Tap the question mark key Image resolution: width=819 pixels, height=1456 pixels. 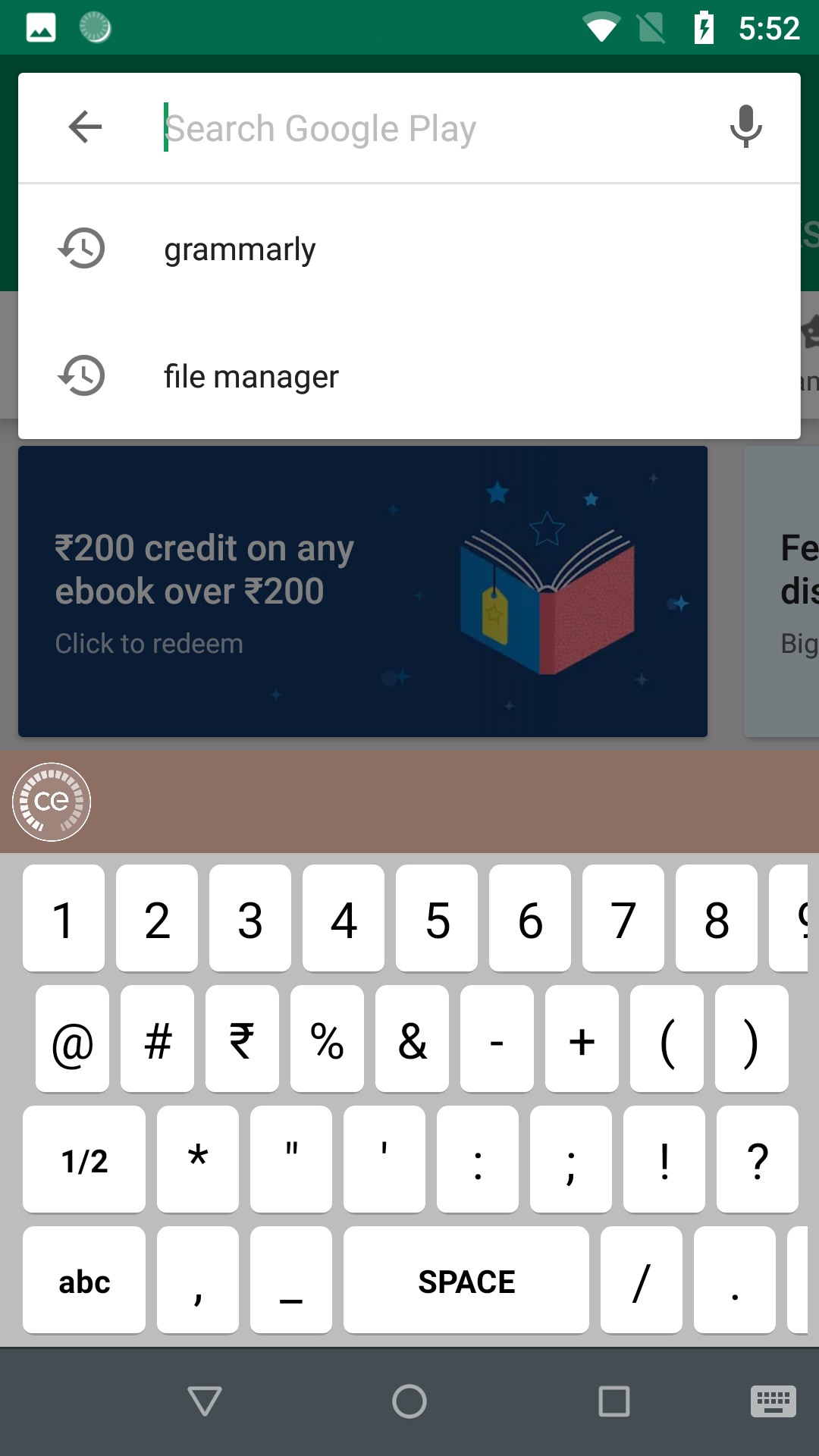[758, 1159]
